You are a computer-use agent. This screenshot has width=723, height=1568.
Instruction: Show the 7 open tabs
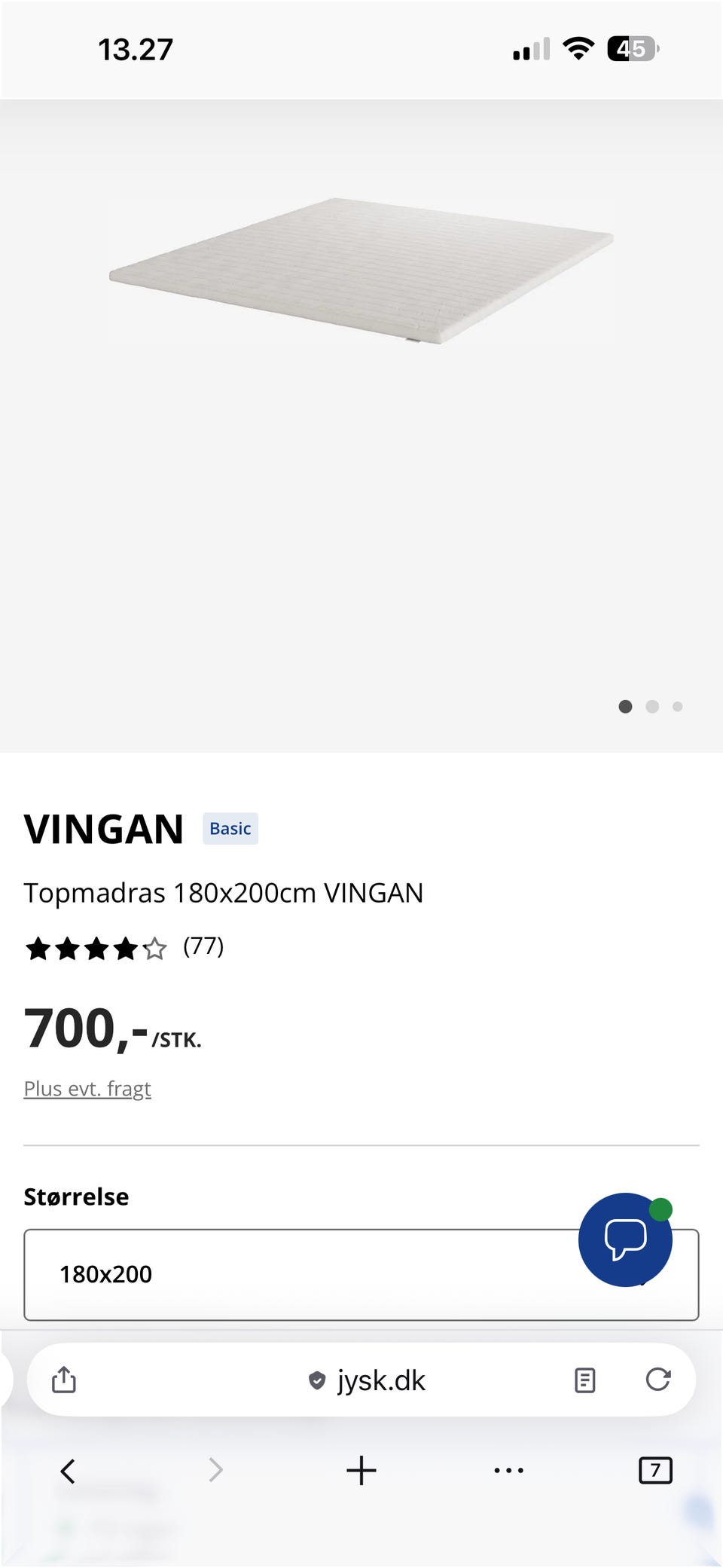pyautogui.click(x=655, y=1470)
